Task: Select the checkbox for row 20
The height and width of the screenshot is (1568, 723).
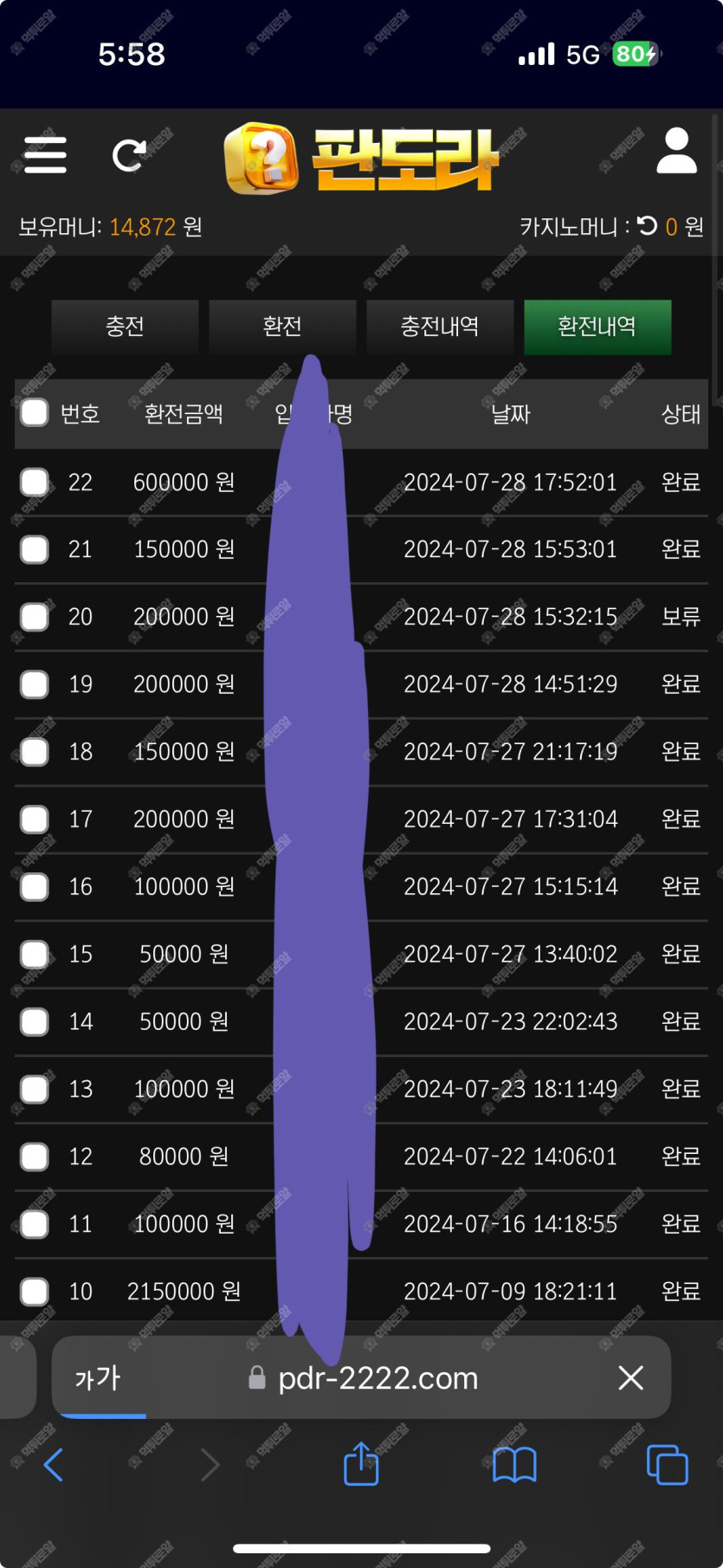Action: click(35, 617)
